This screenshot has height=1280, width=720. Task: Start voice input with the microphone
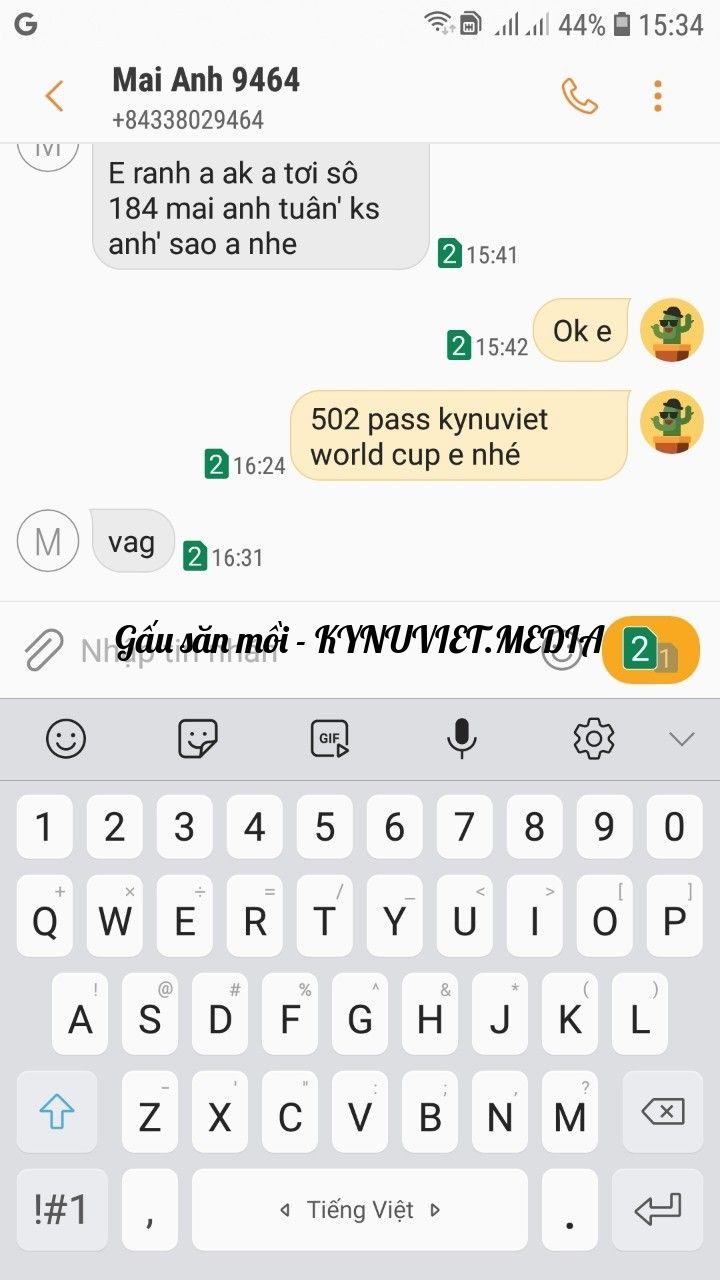[461, 739]
